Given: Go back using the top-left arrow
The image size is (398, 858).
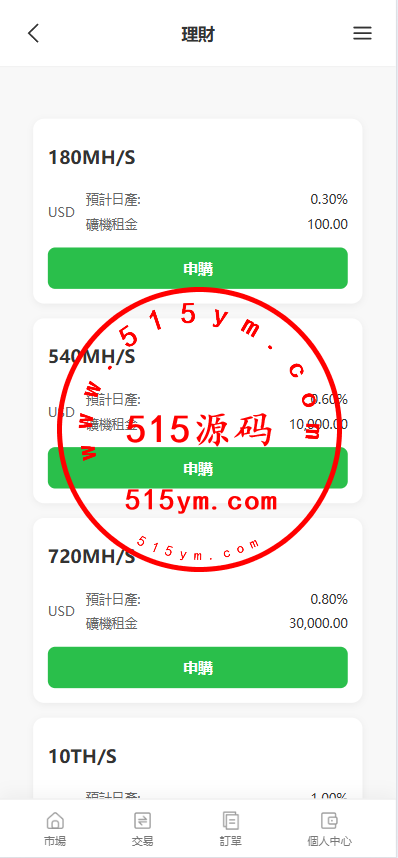Looking at the screenshot, I should coord(33,33).
